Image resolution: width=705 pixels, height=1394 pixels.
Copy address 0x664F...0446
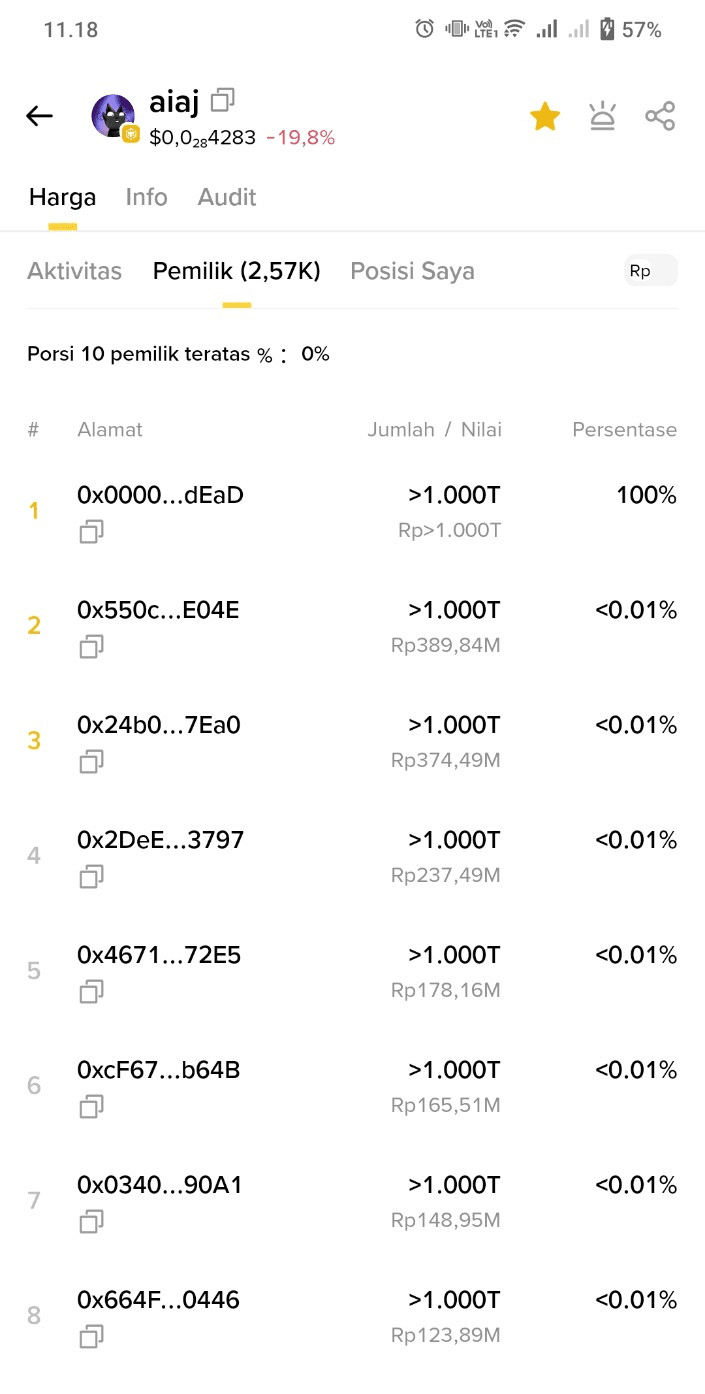click(x=91, y=1337)
